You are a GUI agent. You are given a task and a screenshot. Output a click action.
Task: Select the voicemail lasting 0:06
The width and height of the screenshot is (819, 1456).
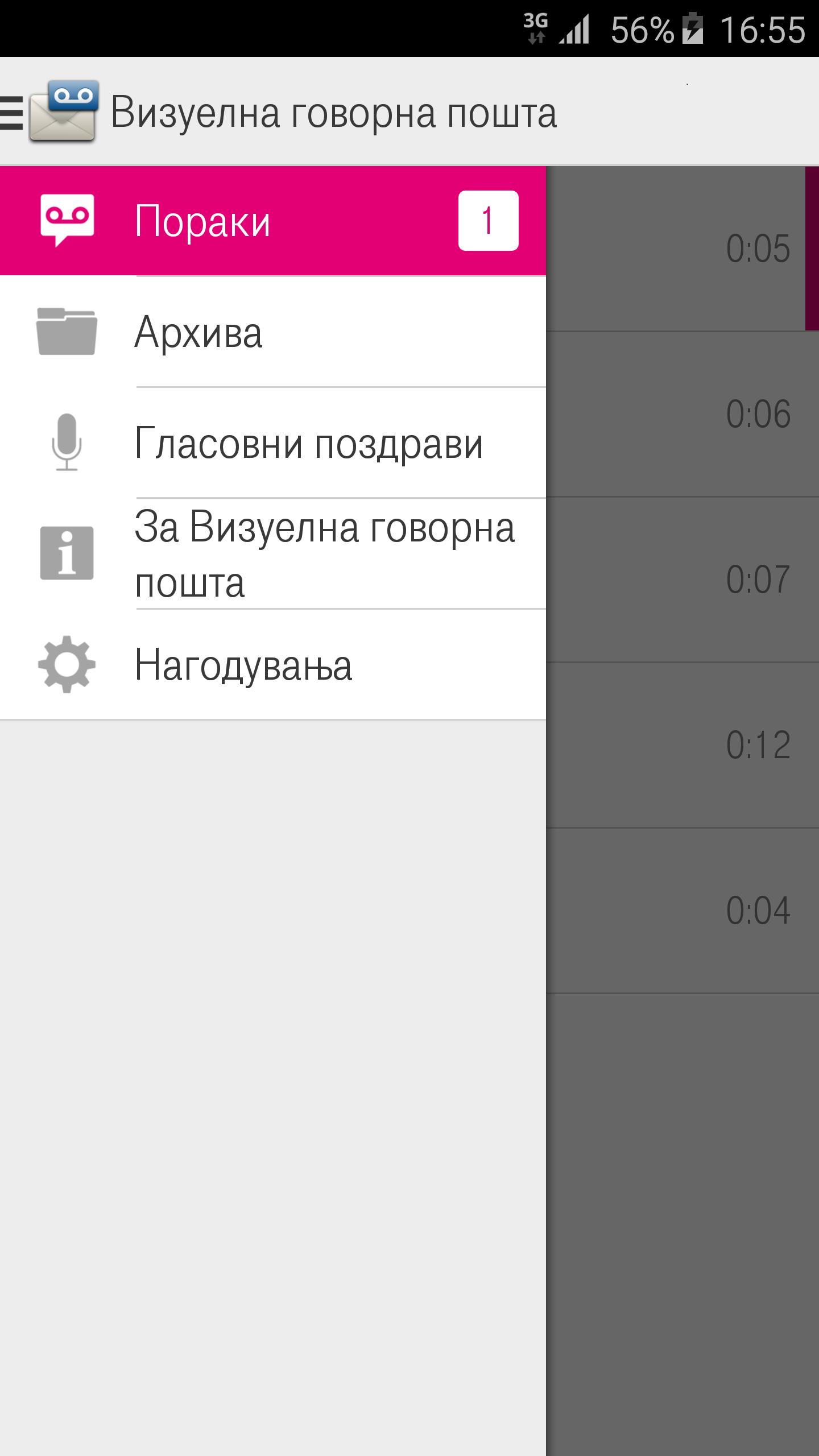(x=682, y=414)
